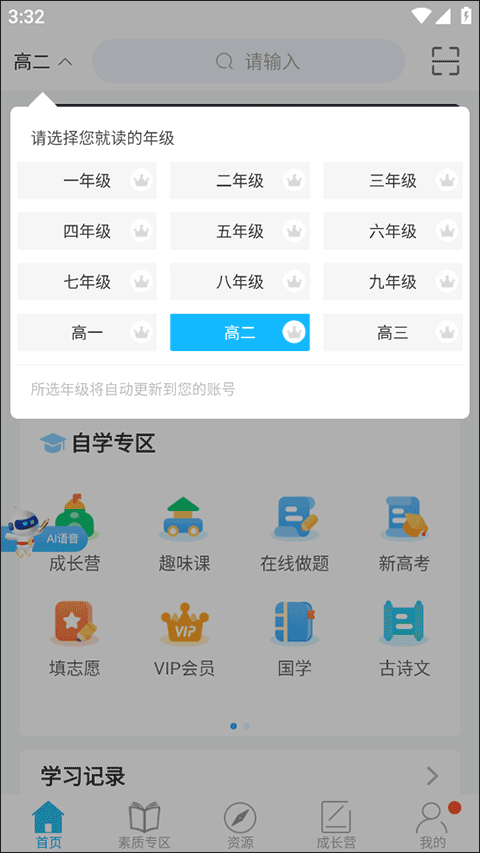Open the 我的 profile tab
Screen dimensions: 480x853
pos(433,826)
